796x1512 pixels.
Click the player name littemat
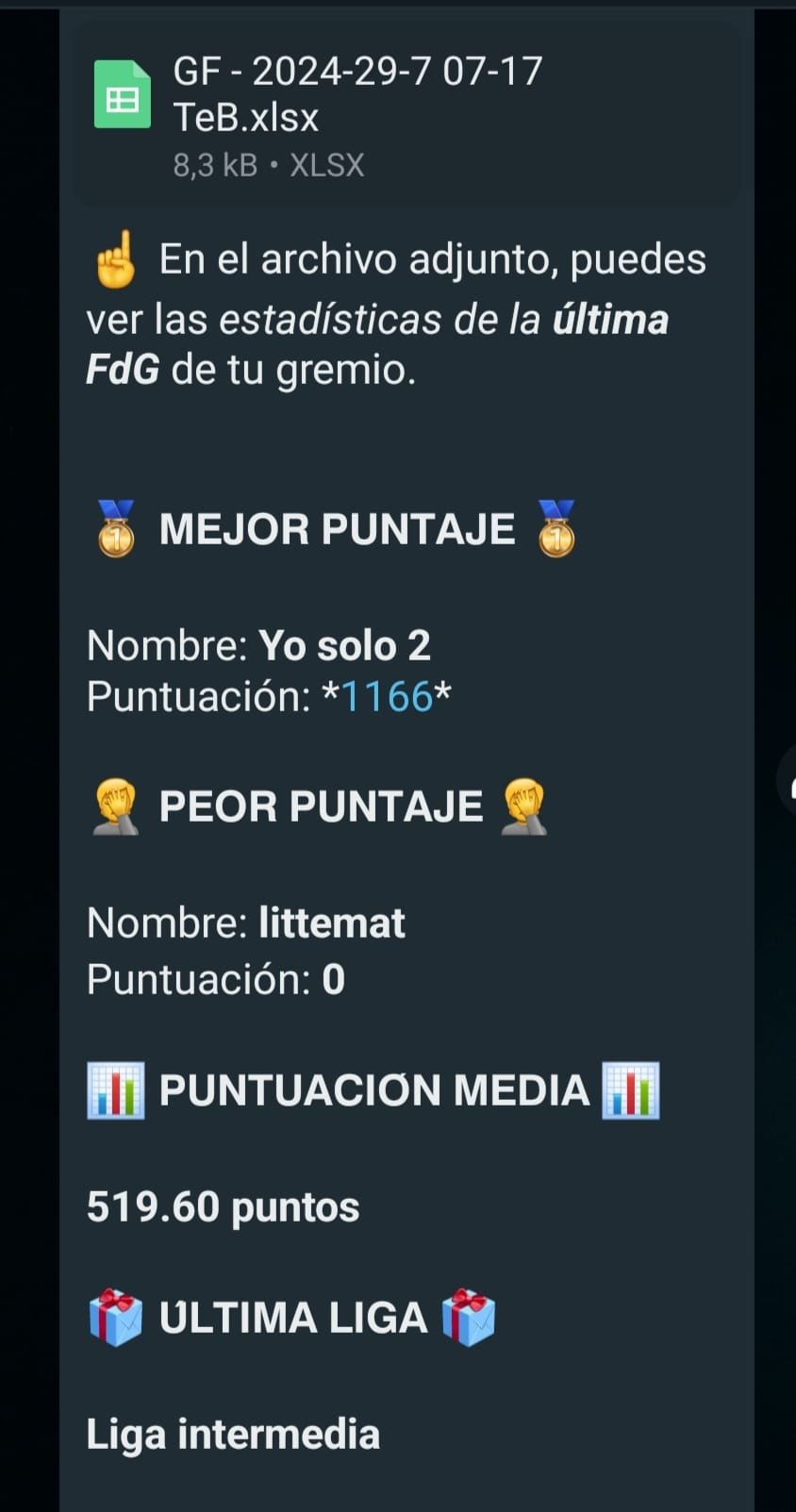tap(330, 923)
